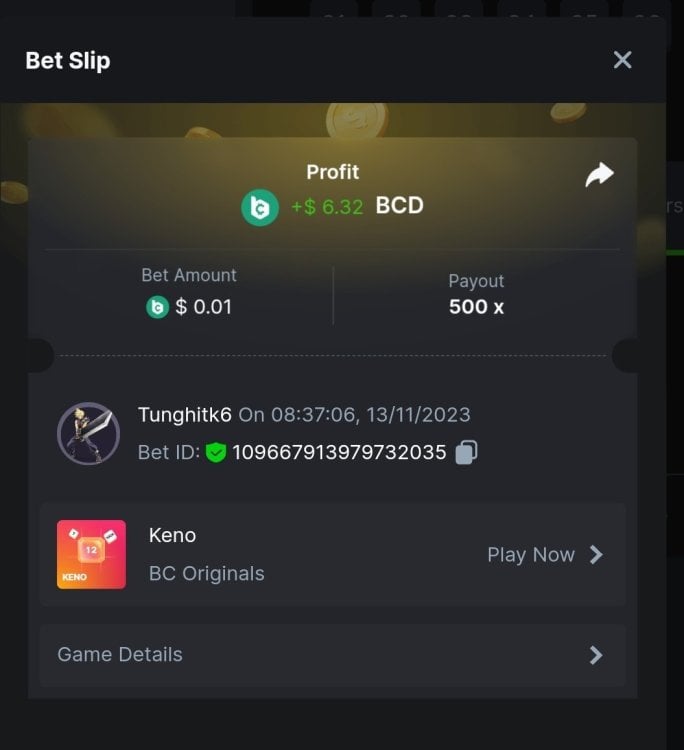The image size is (684, 750).
Task: Open Tunghitk6's profile avatar
Action: point(88,434)
